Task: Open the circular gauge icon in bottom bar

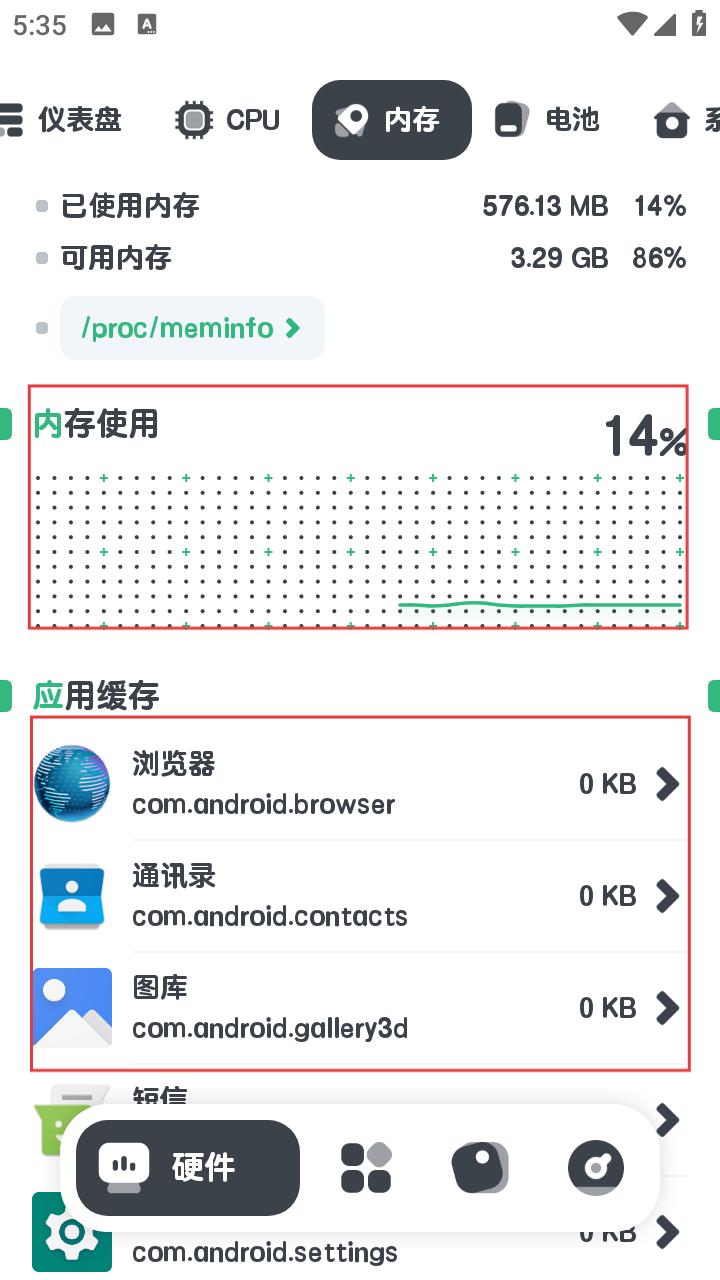Action: coord(596,1167)
